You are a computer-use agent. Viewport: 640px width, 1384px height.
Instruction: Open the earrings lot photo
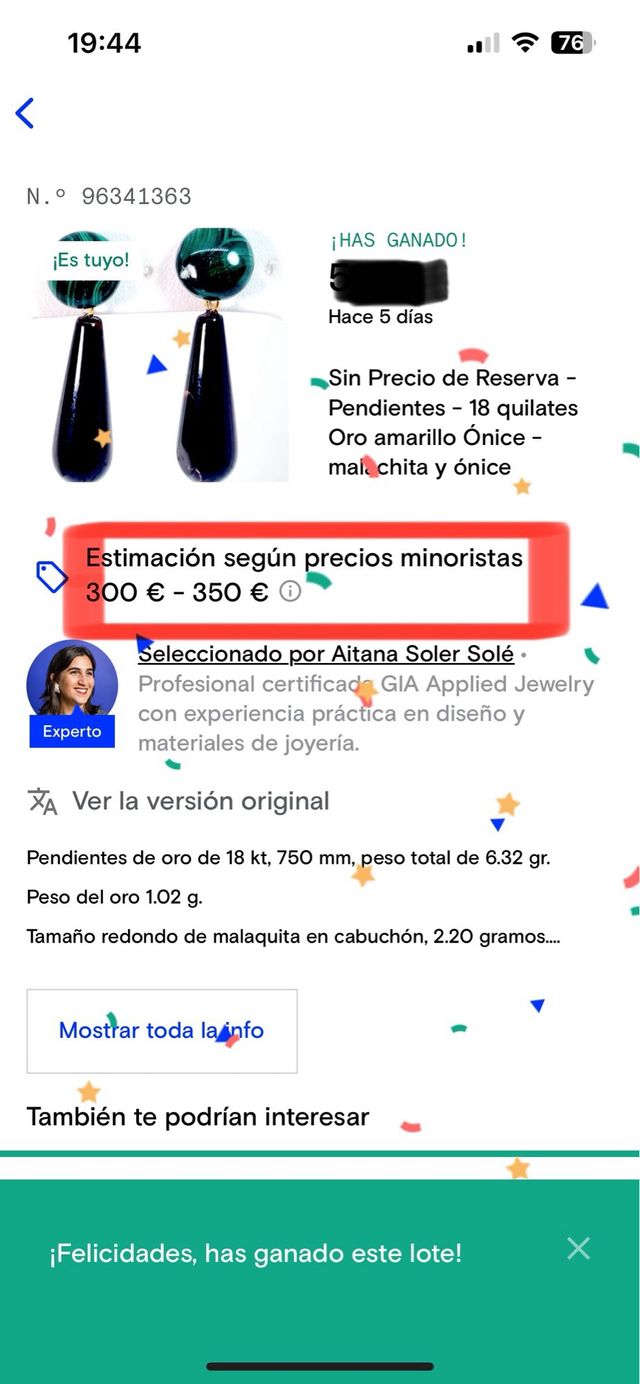[x=160, y=354]
